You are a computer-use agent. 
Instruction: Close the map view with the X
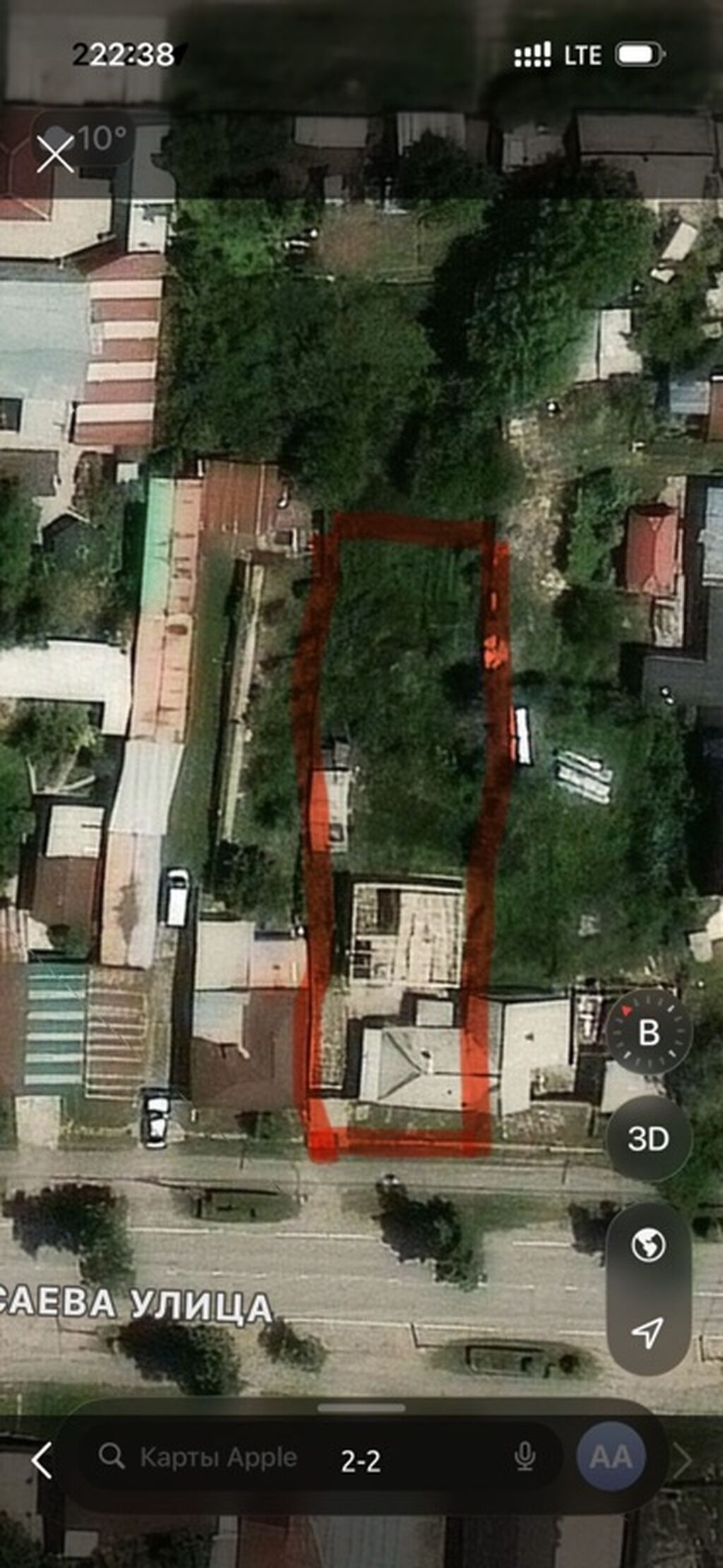click(x=55, y=154)
